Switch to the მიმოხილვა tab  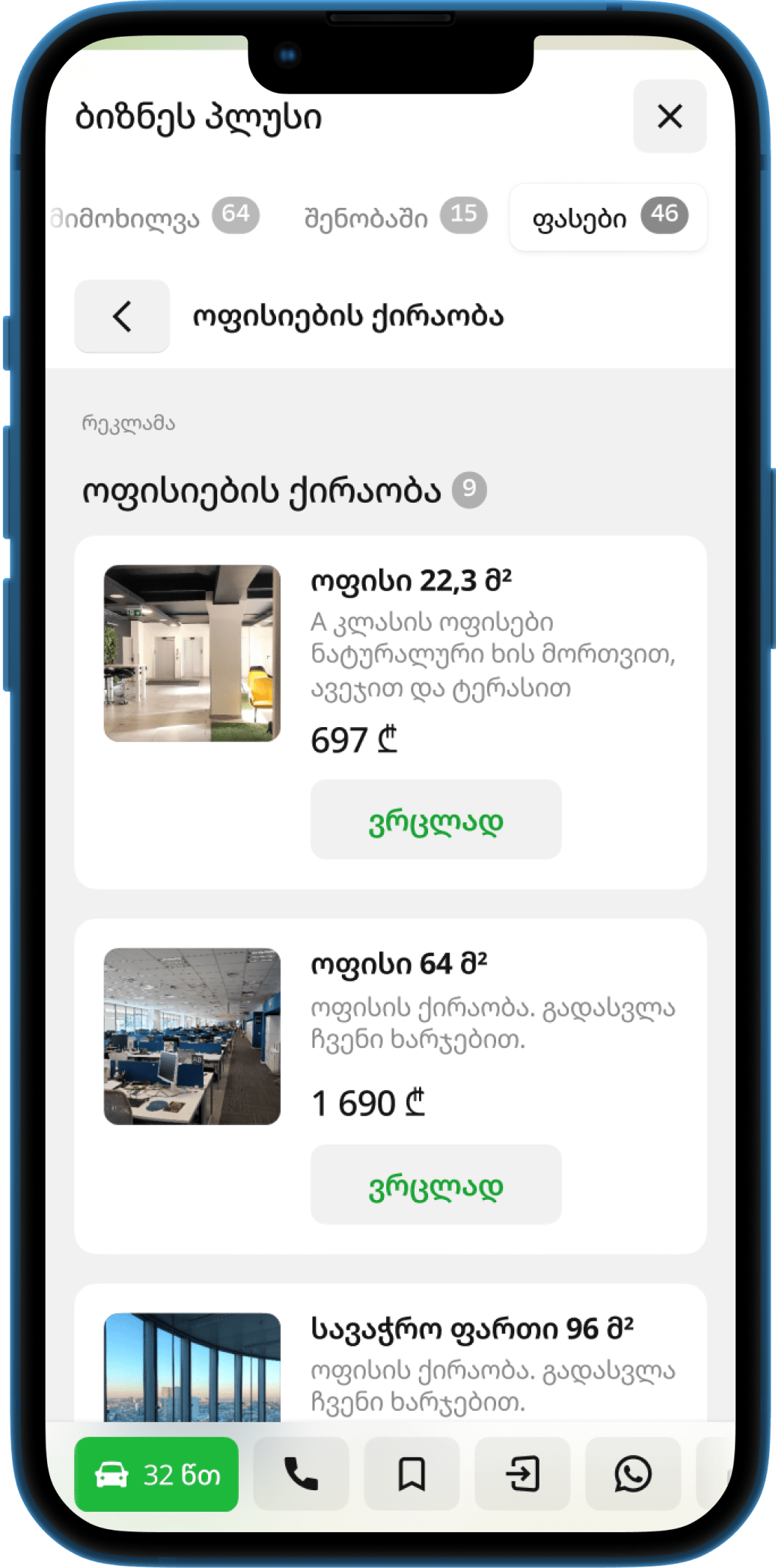click(x=155, y=218)
